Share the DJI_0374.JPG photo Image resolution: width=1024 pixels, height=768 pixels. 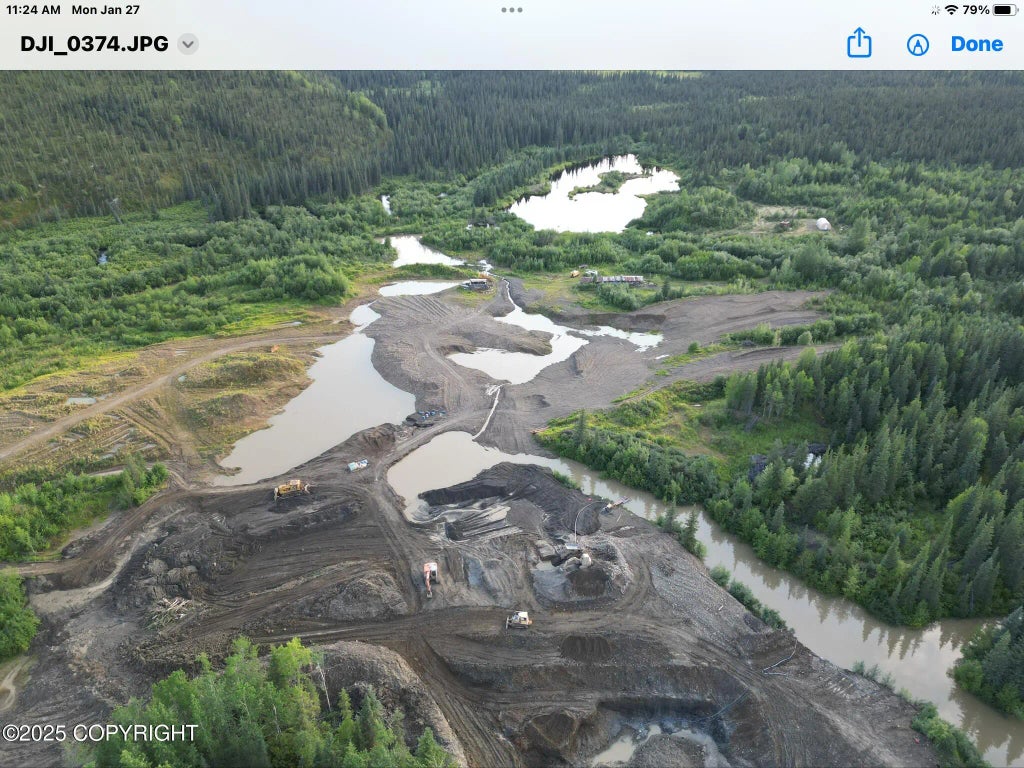[859, 43]
